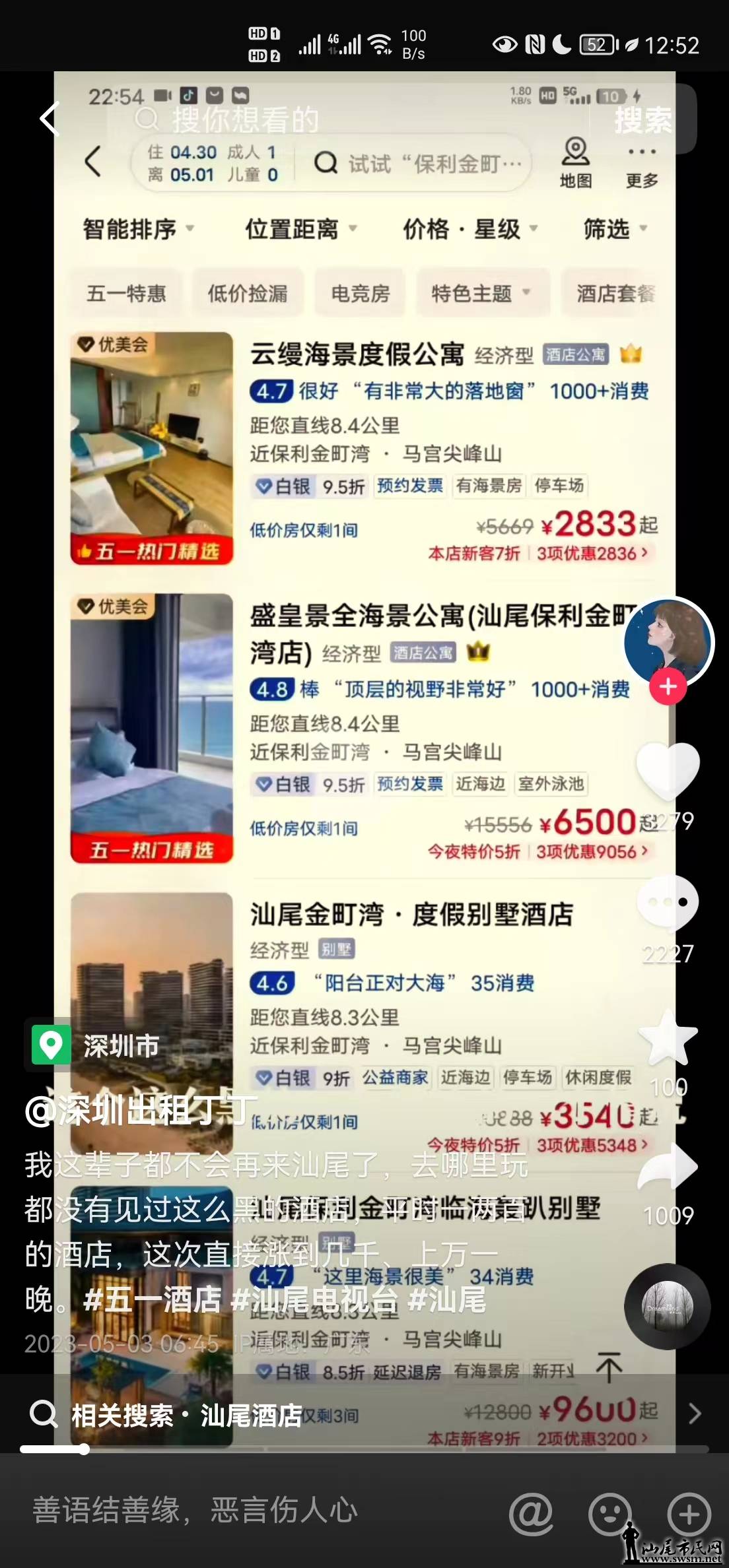The height and width of the screenshot is (1568, 729).
Task: Go back from this video
Action: 50,119
